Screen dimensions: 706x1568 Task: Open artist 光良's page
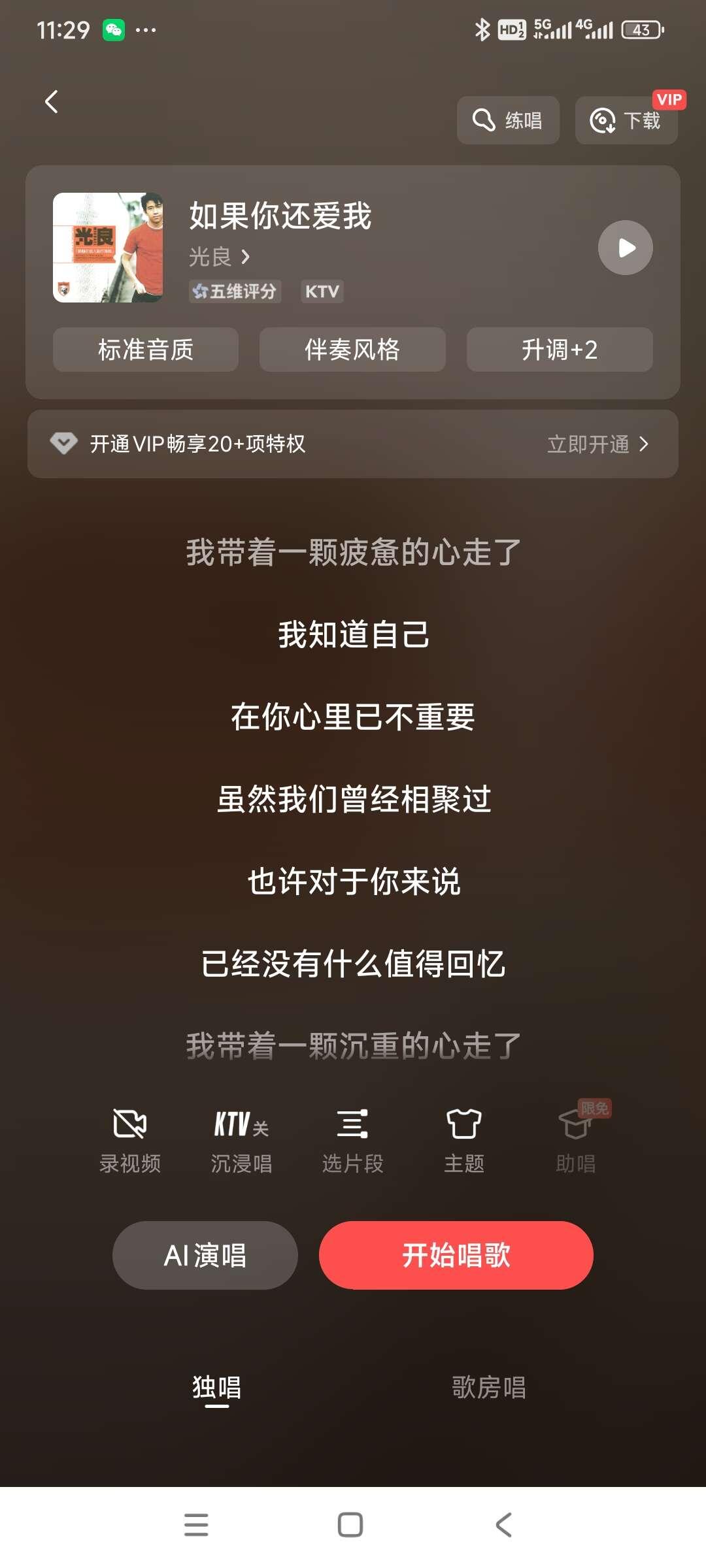coord(219,257)
